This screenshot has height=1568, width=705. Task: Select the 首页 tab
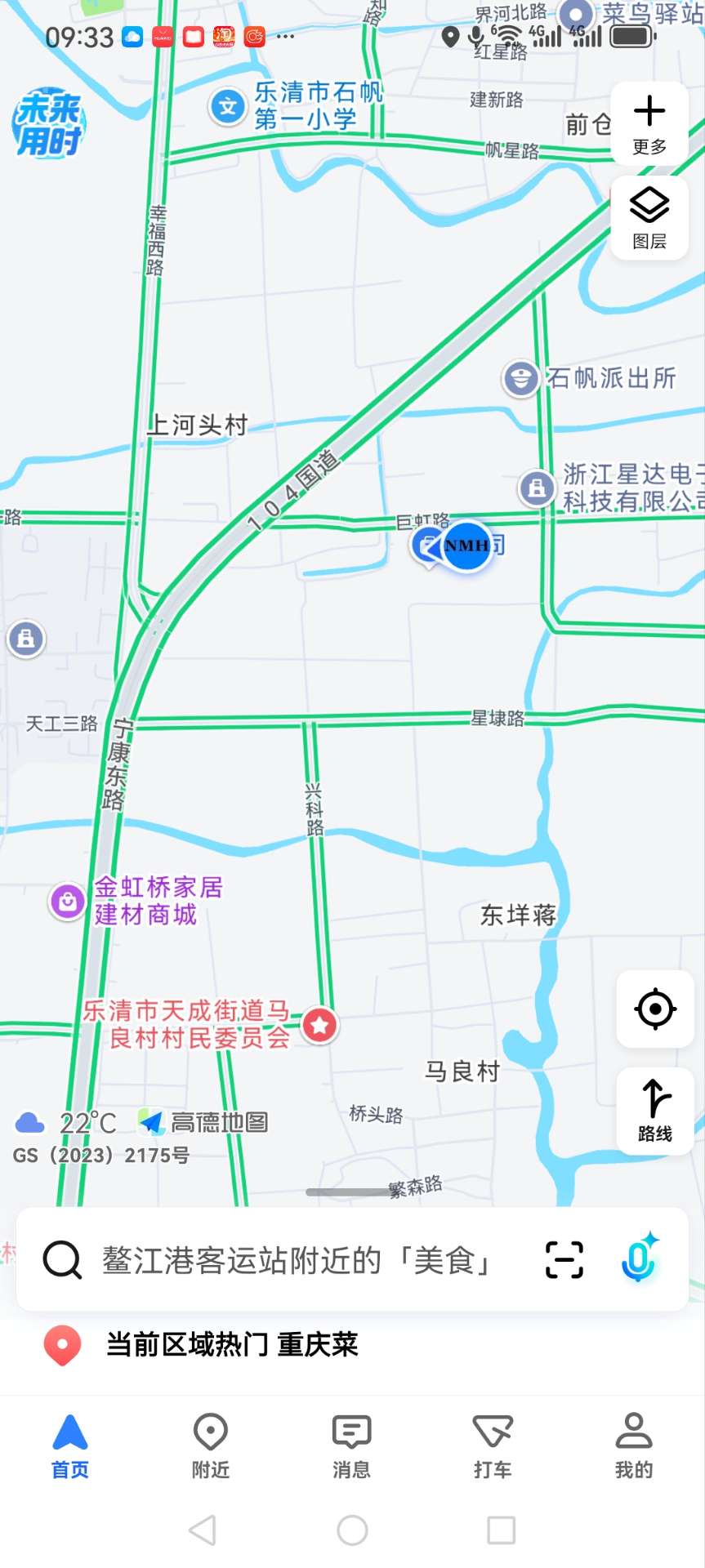click(x=70, y=1446)
